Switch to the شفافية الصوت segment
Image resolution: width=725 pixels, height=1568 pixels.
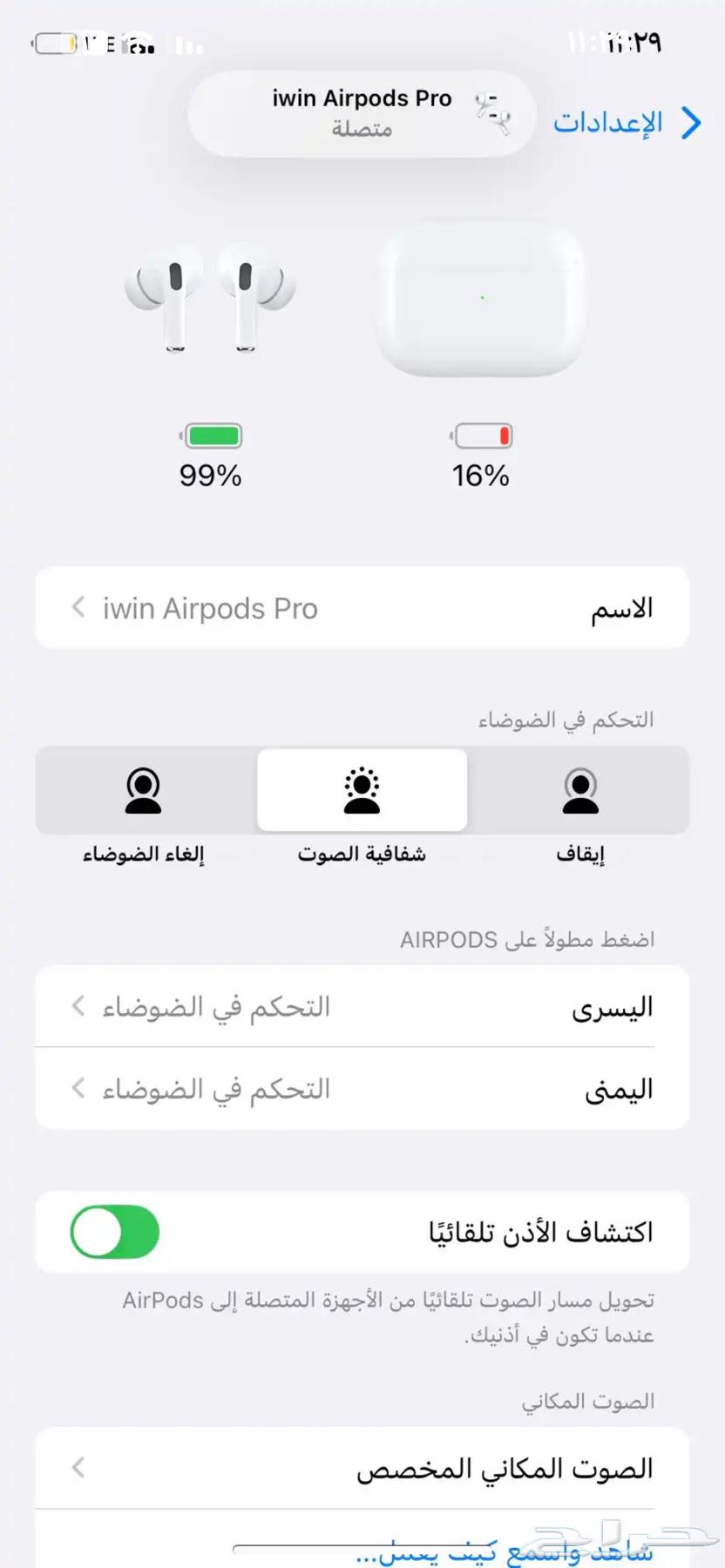pyautogui.click(x=361, y=810)
